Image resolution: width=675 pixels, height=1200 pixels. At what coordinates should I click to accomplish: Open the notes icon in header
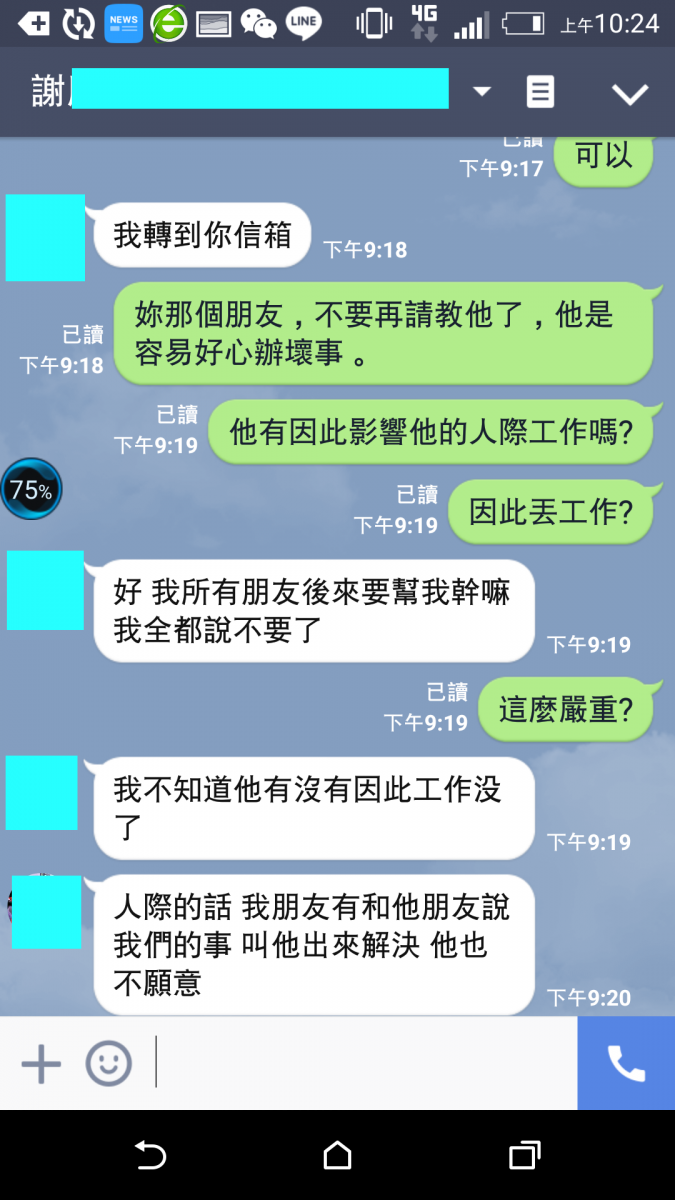(540, 92)
